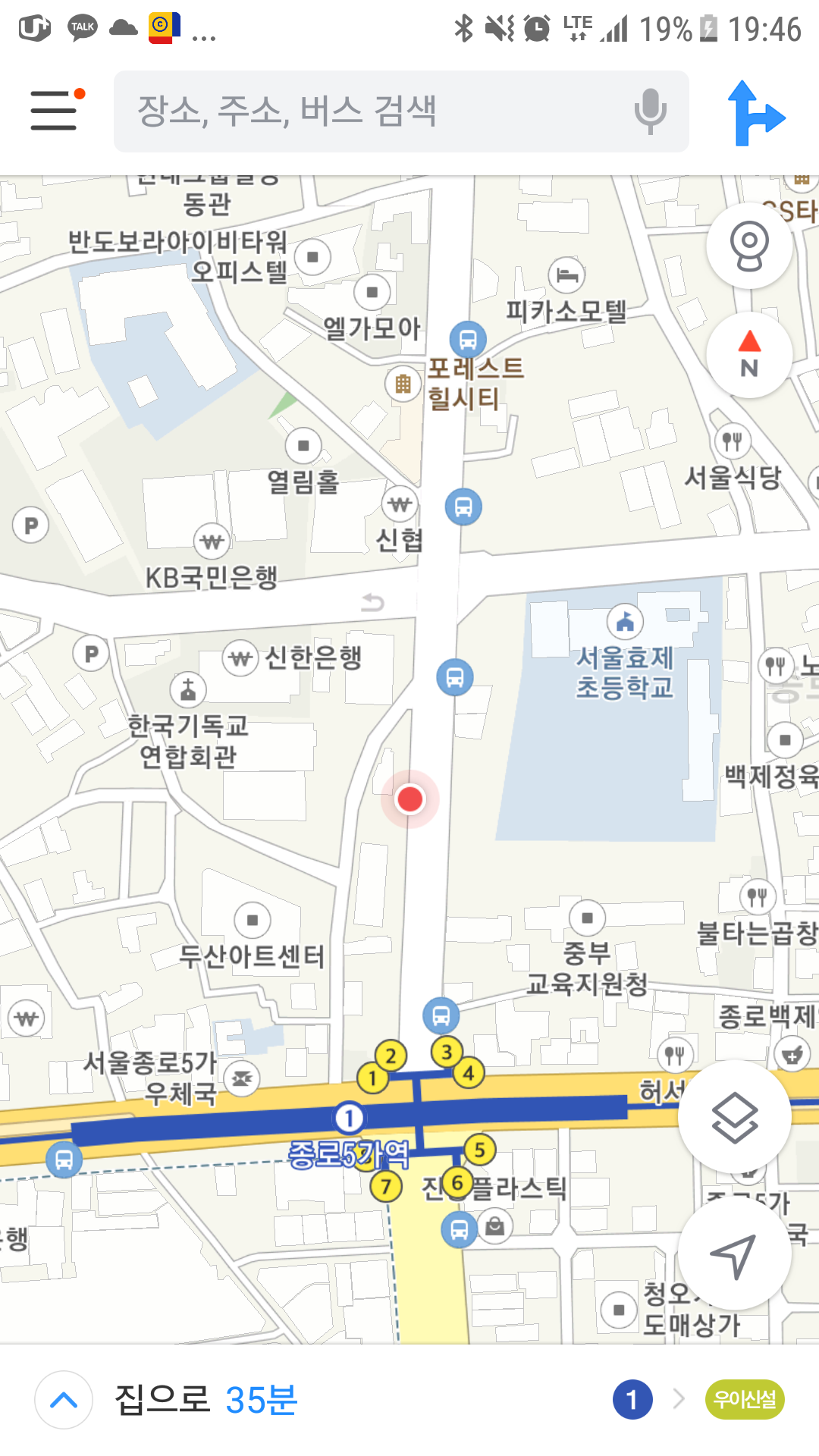Expand the bottom route-home panel
The height and width of the screenshot is (1456, 819).
point(64,1400)
